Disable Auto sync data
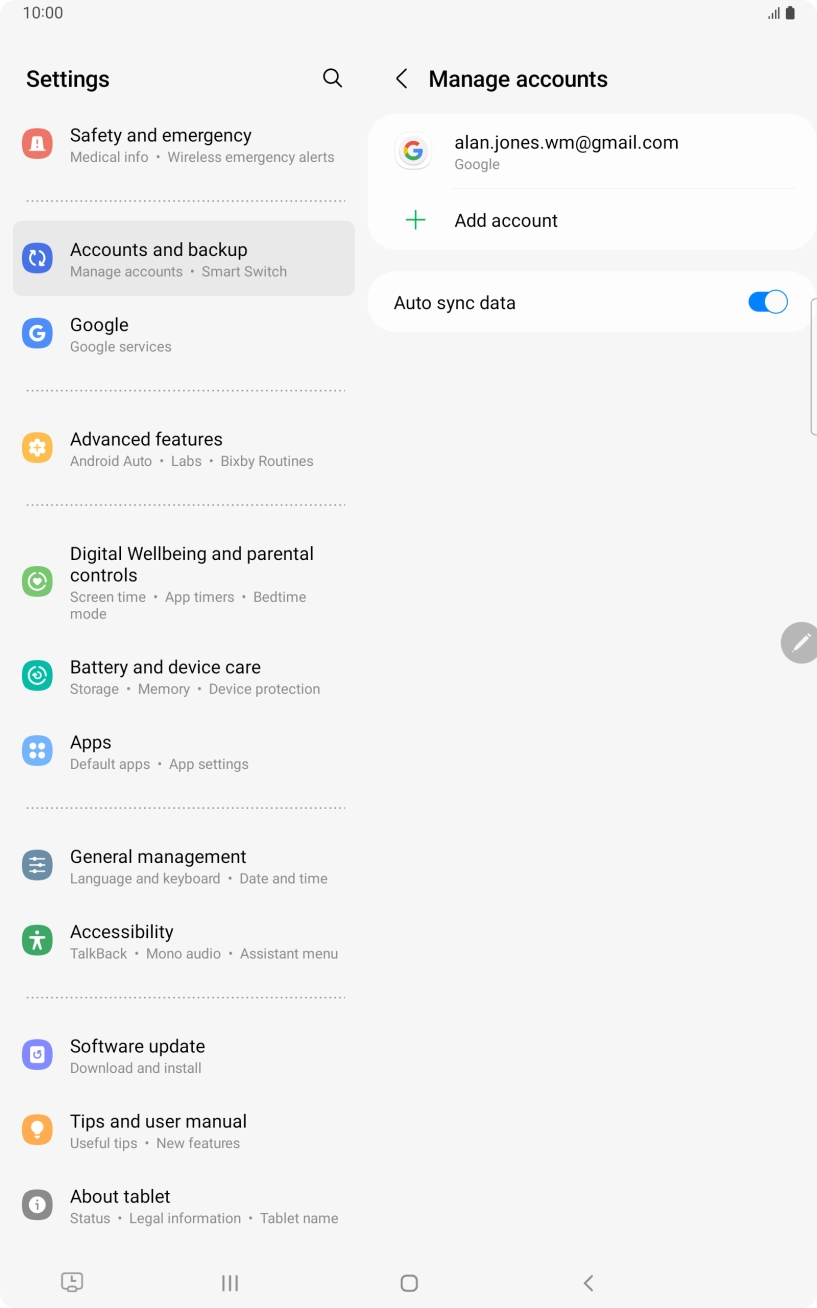 tap(768, 301)
